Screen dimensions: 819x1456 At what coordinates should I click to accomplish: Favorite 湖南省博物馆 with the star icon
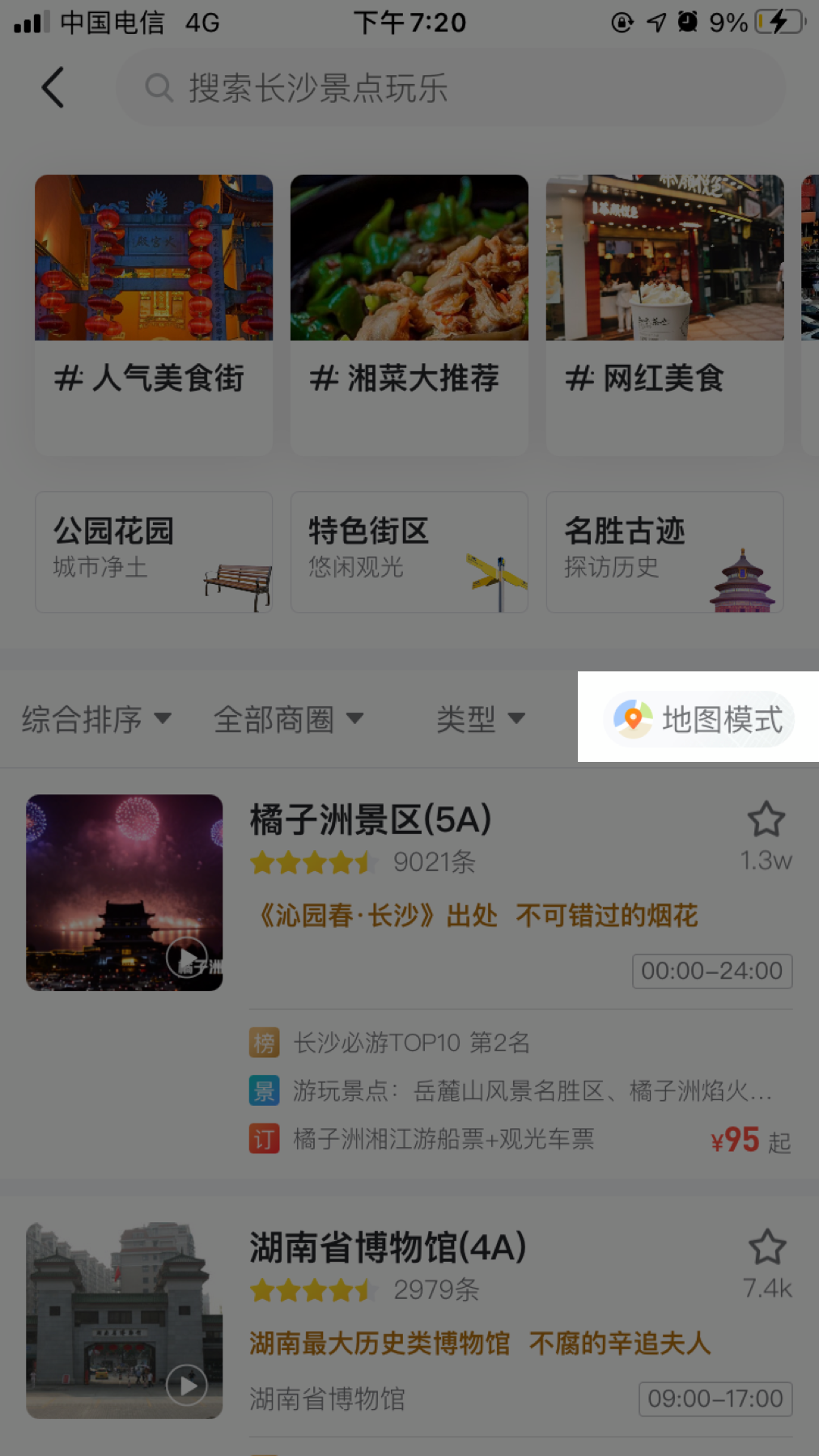[x=766, y=1248]
